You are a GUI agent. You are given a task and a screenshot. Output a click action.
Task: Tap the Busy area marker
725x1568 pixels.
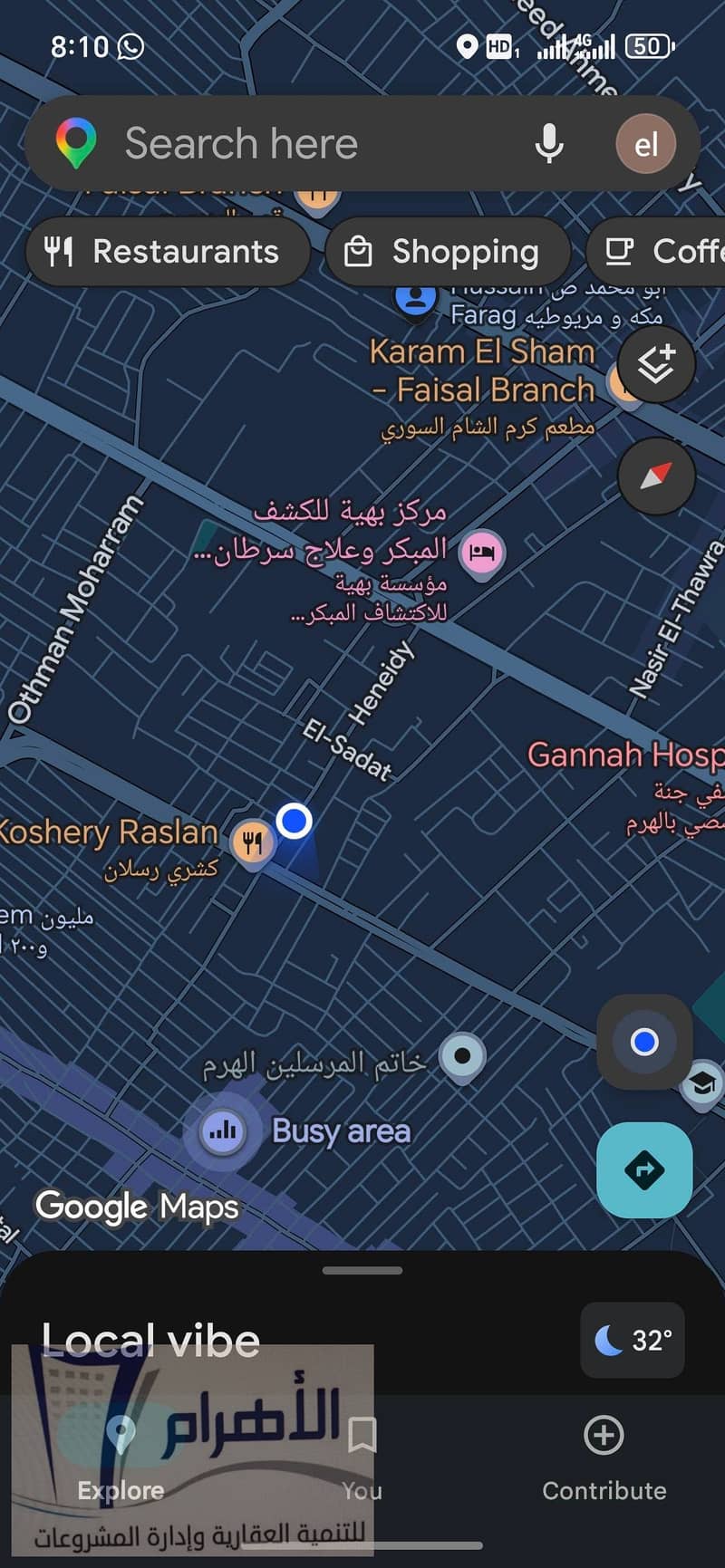tap(222, 1130)
